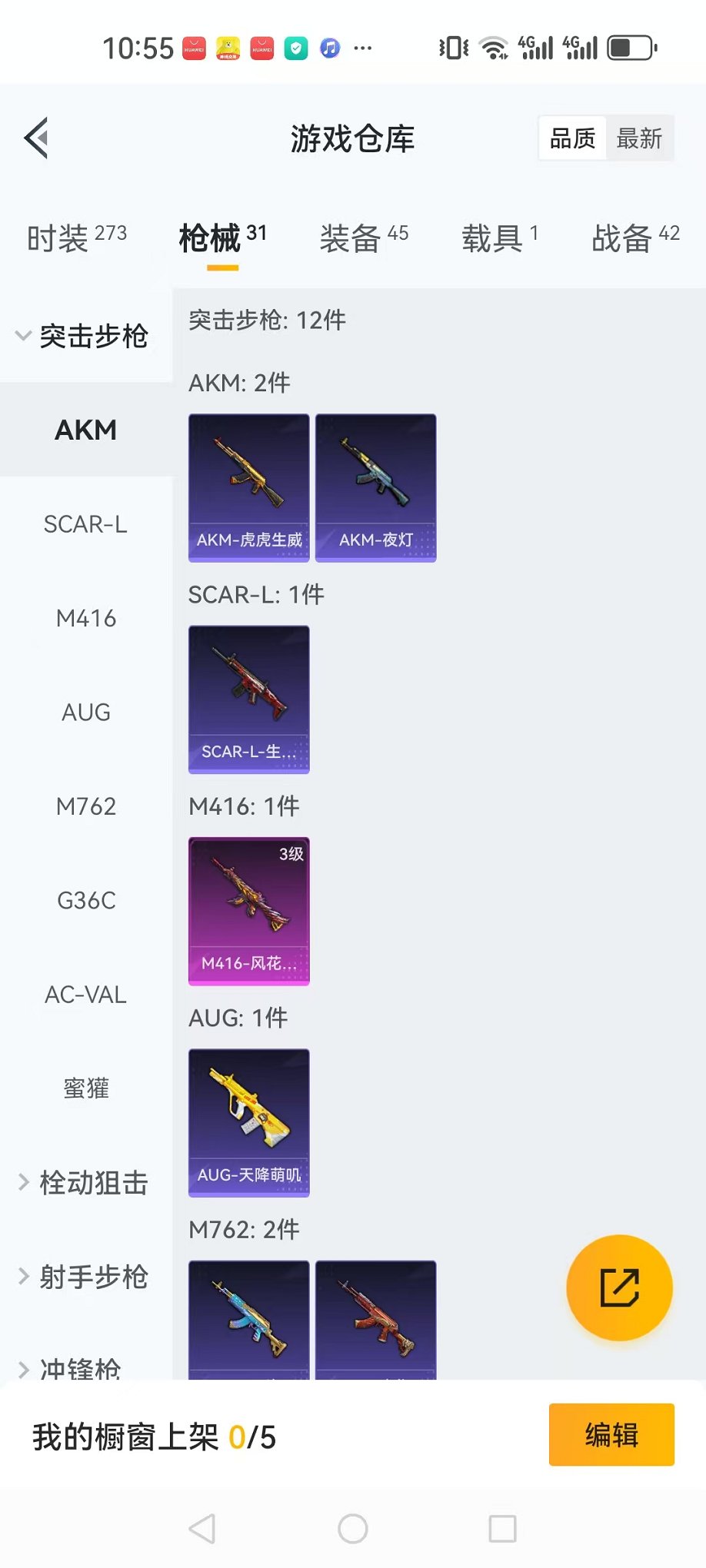View the M416-风花 level 3 skin
Screen dimensions: 706x1568
249,911
